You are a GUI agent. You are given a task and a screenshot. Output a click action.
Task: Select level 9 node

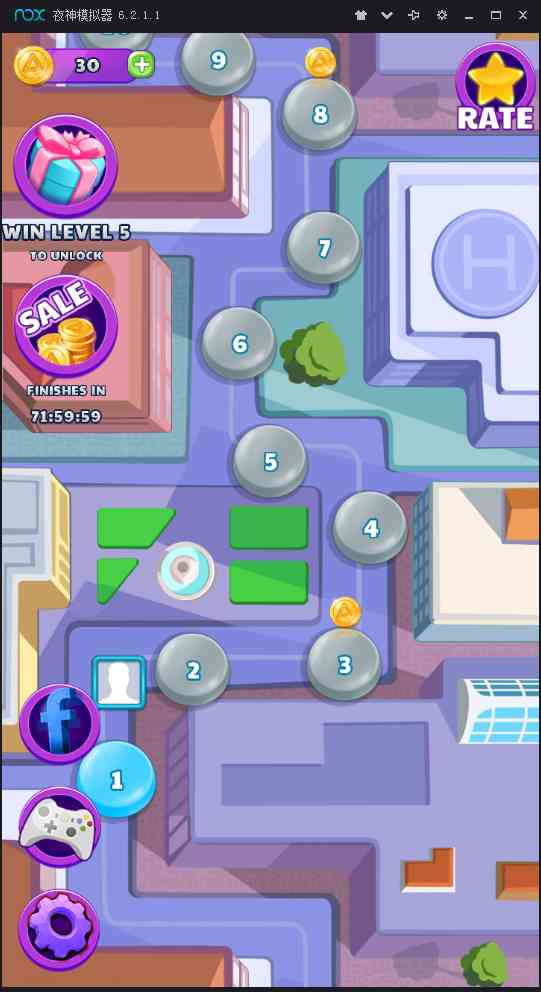[x=218, y=60]
